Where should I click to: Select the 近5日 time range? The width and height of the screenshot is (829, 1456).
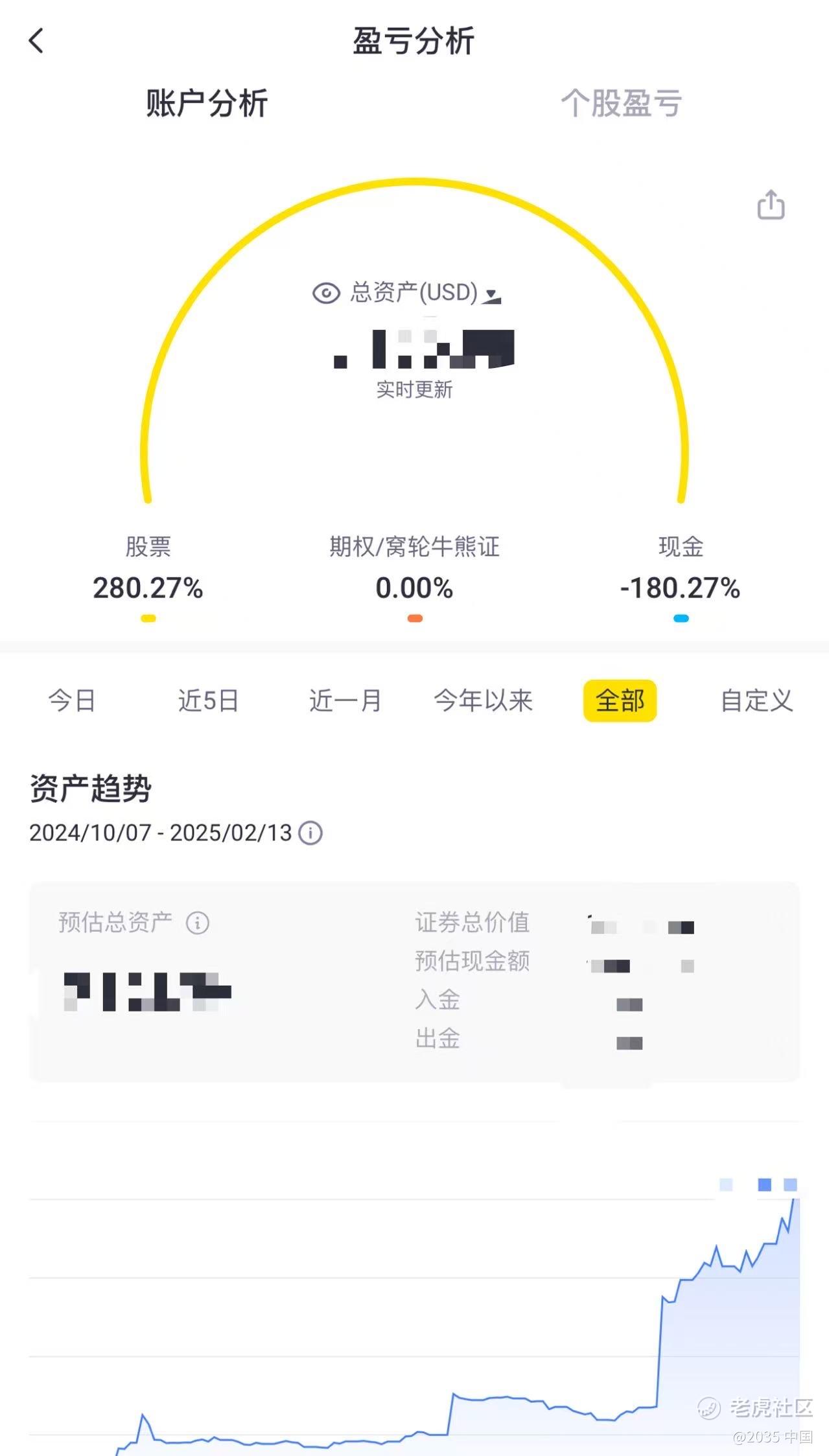pos(208,700)
